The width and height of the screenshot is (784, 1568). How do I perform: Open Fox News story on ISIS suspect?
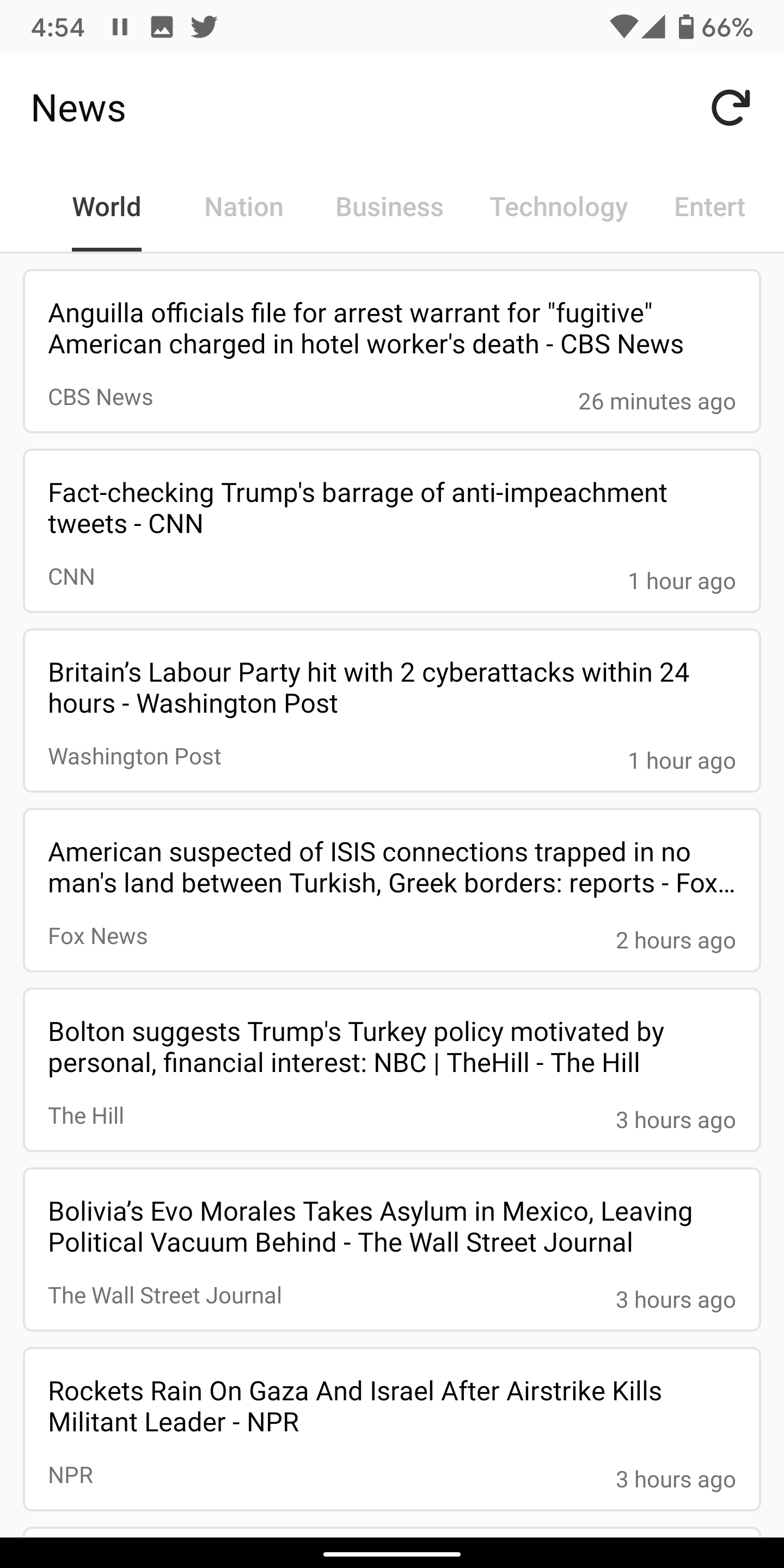(392, 890)
